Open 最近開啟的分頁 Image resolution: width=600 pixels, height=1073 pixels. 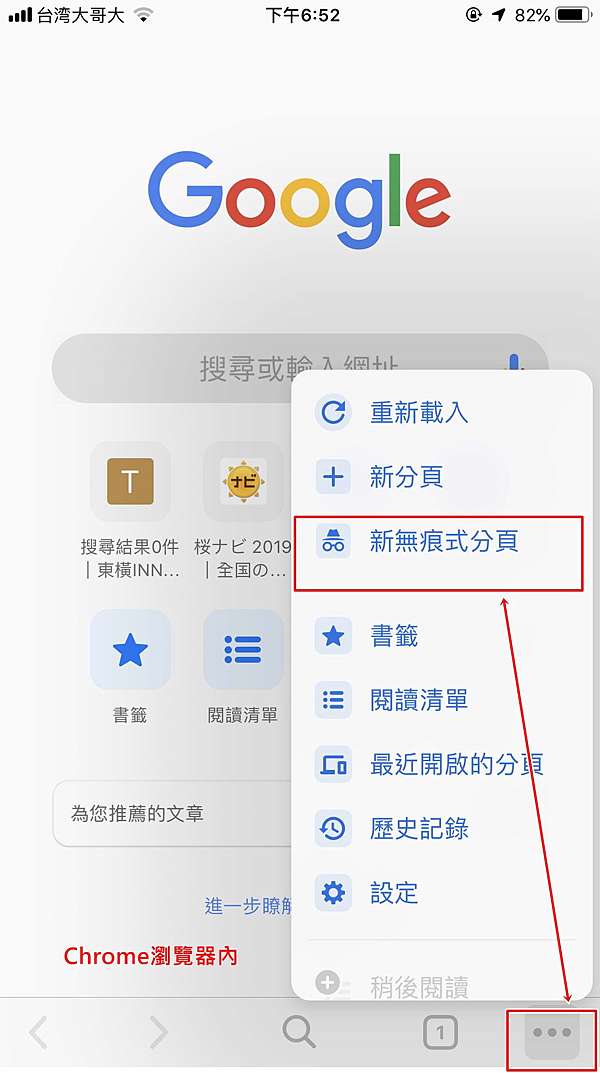click(x=441, y=764)
